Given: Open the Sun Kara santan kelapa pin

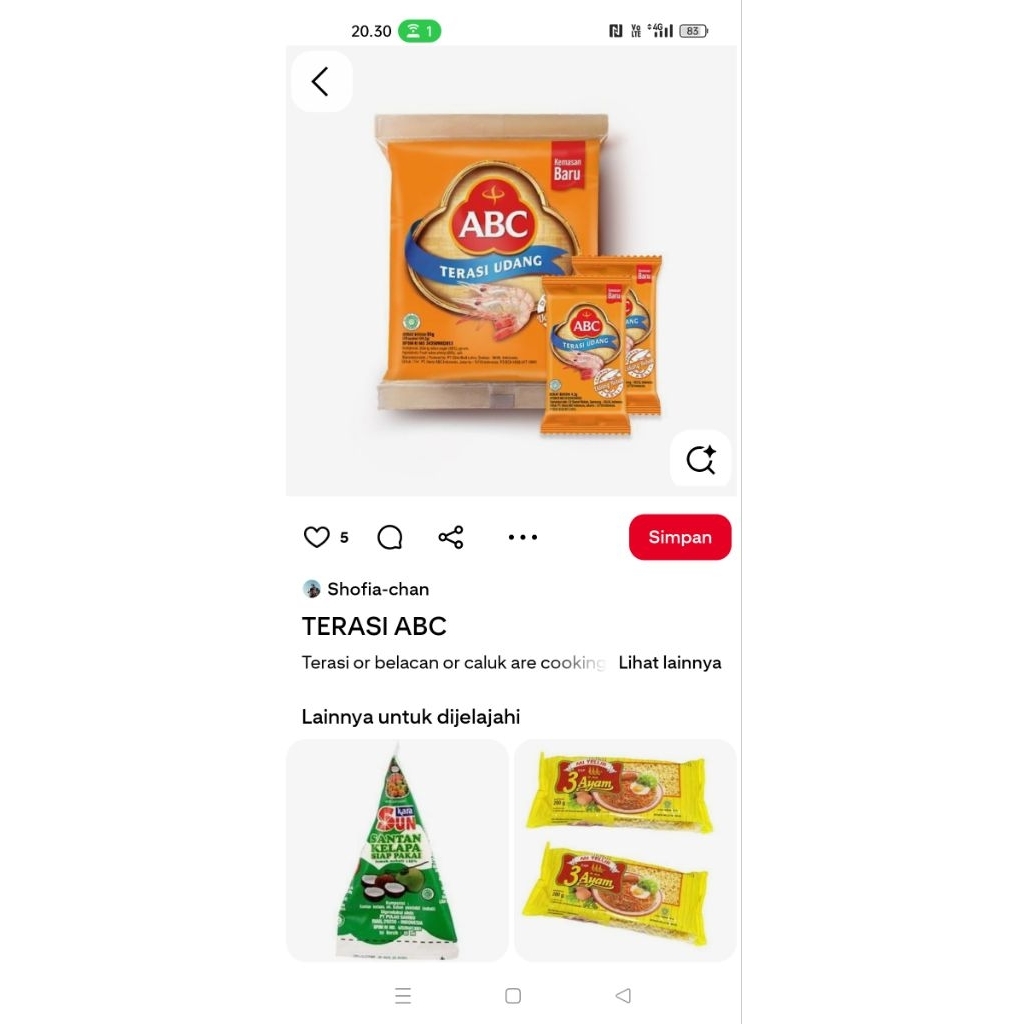Looking at the screenshot, I should click(x=397, y=850).
